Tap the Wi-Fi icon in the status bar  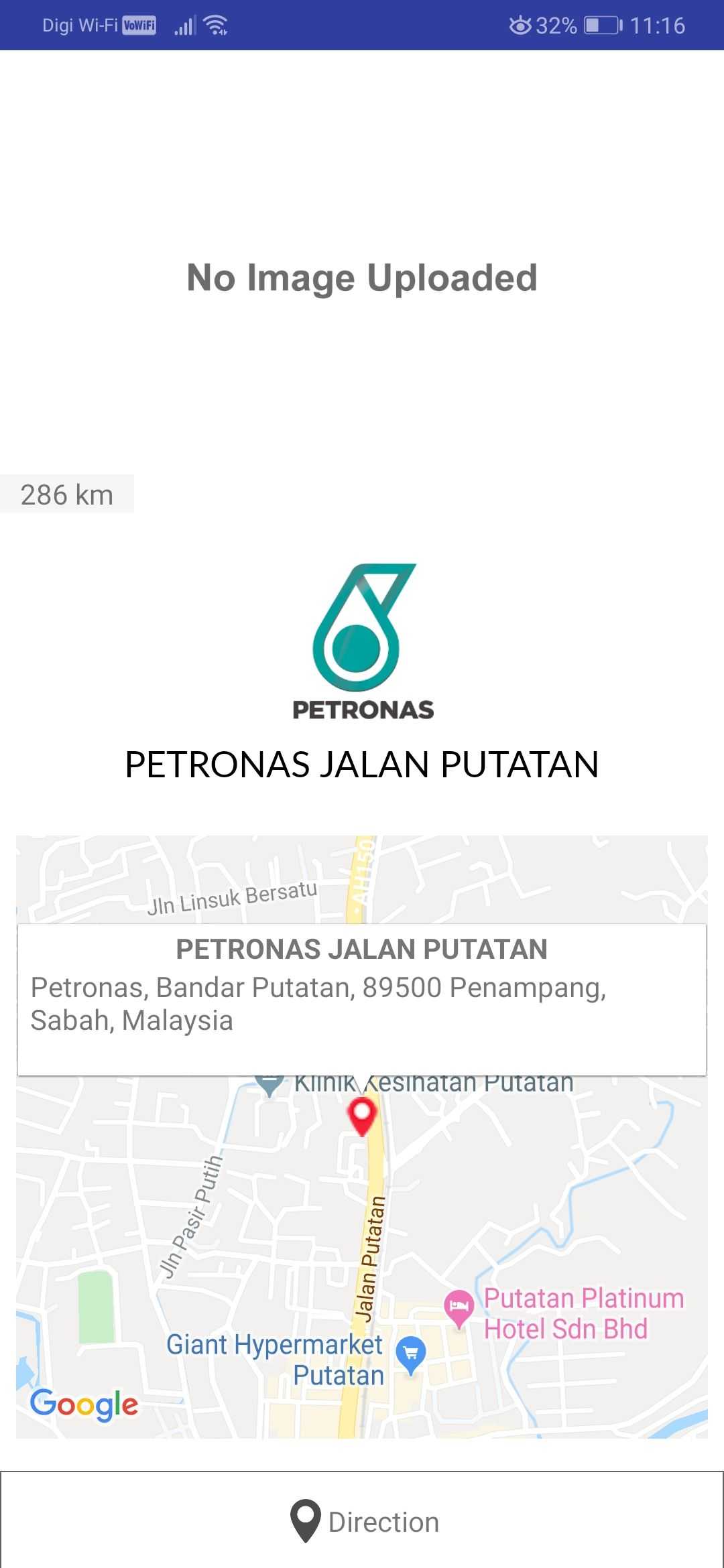(x=216, y=25)
